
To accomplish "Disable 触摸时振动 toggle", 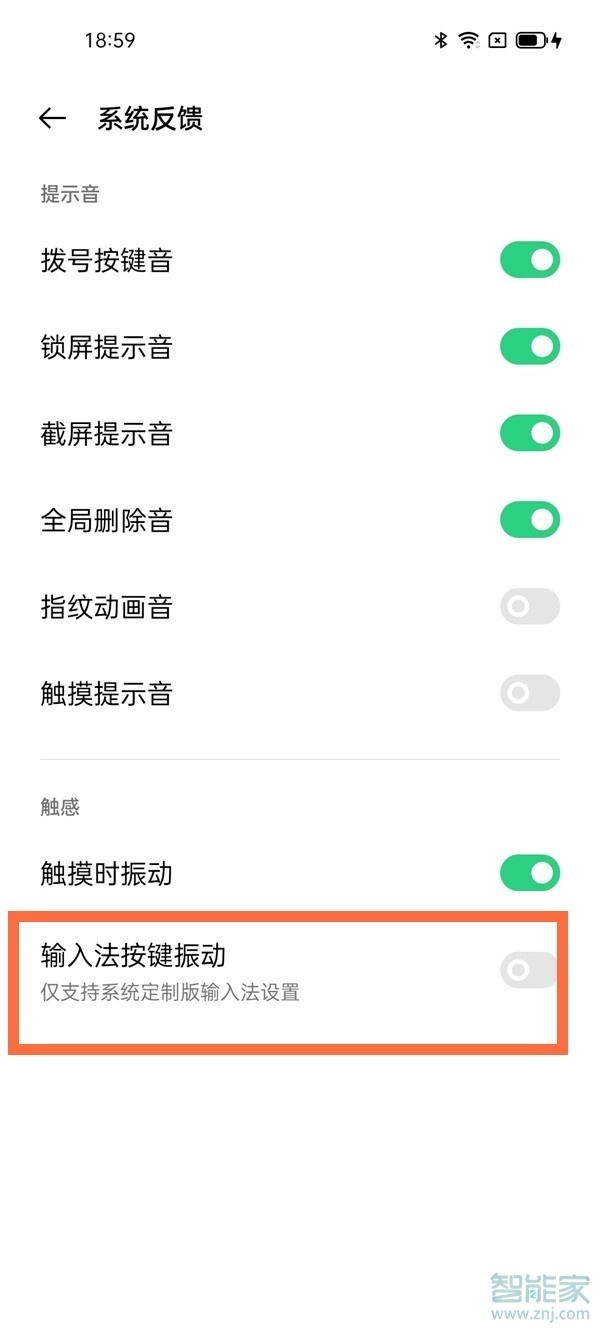I will tap(529, 873).
